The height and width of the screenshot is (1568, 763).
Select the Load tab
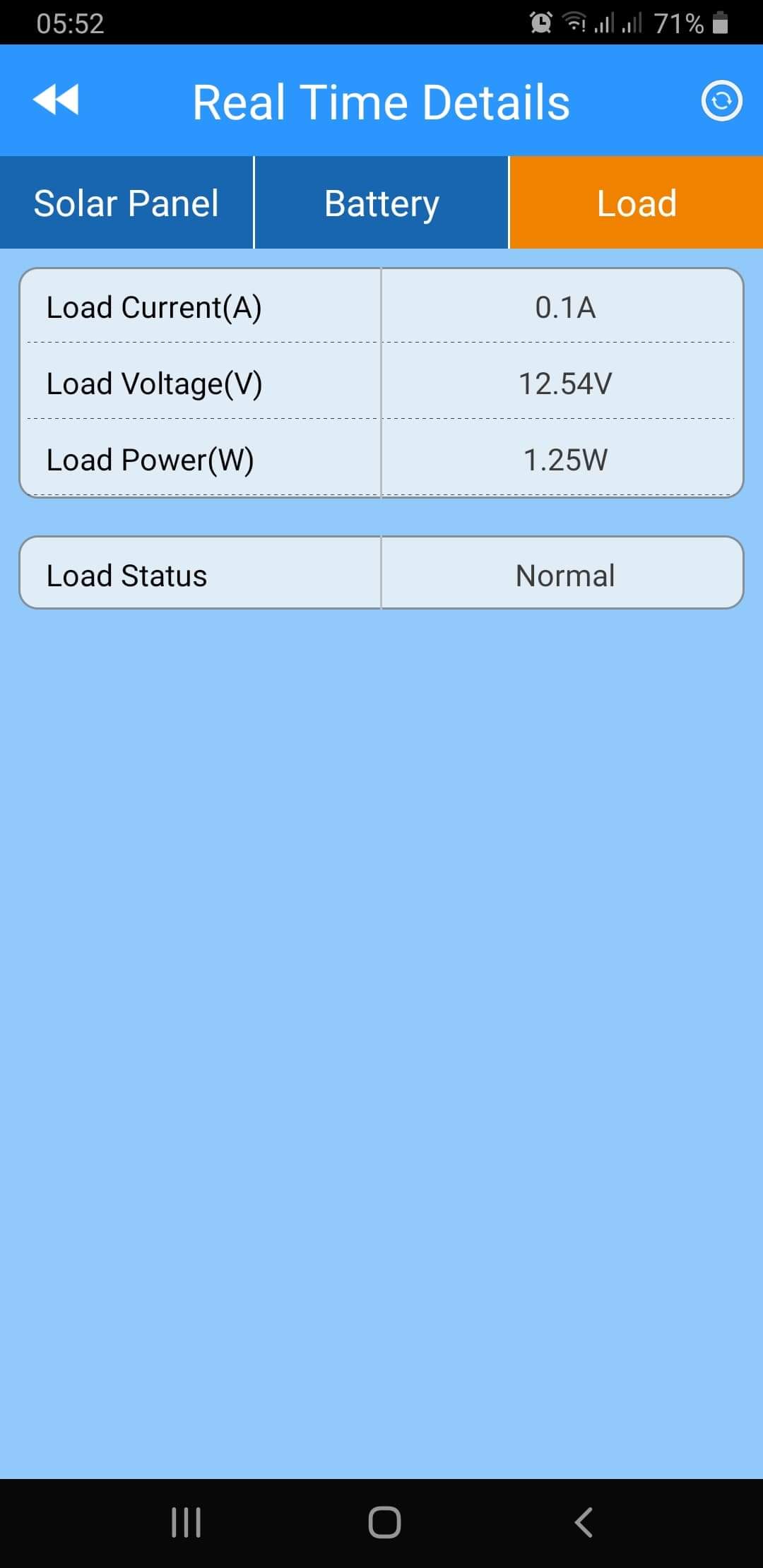point(637,203)
